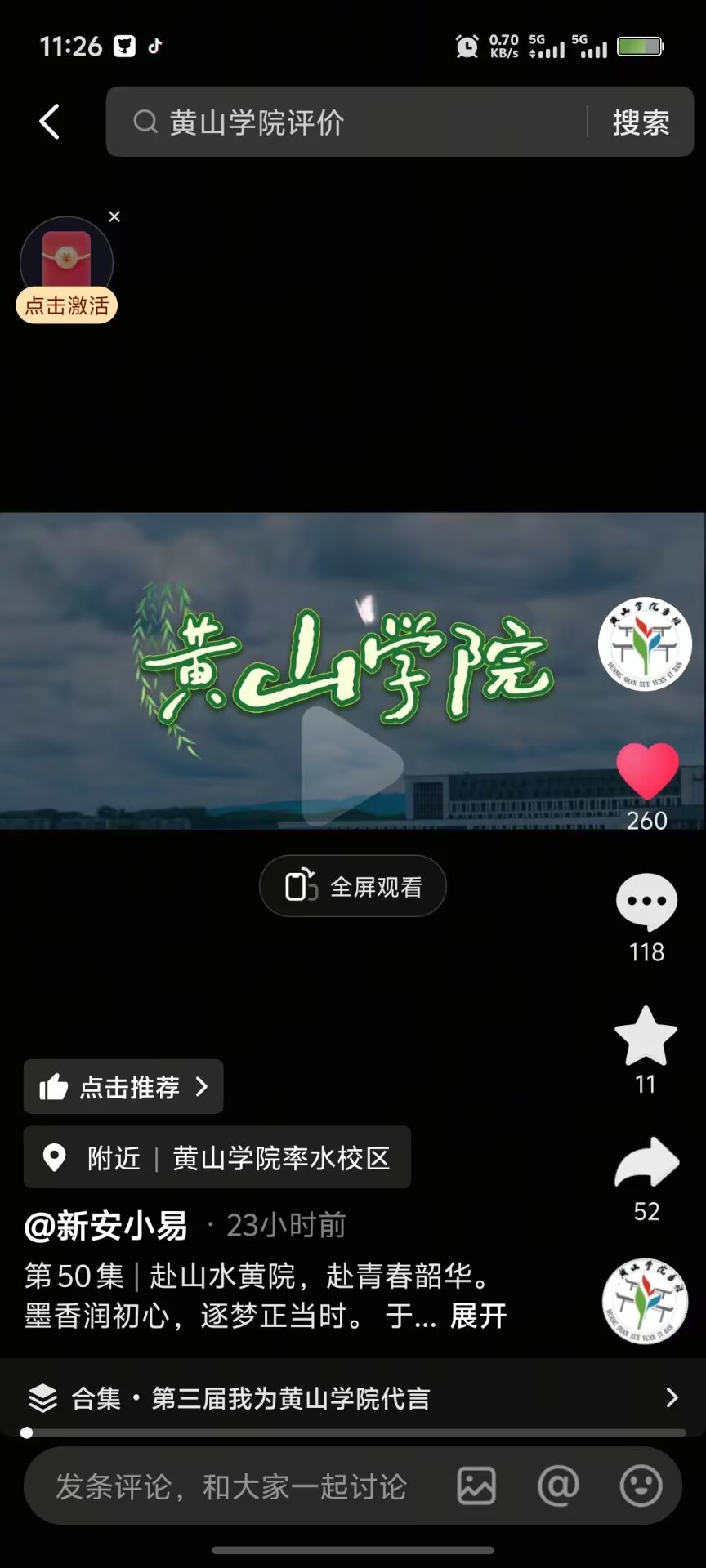Favorite the video with the star icon
The image size is (706, 1568).
pyautogui.click(x=646, y=1036)
